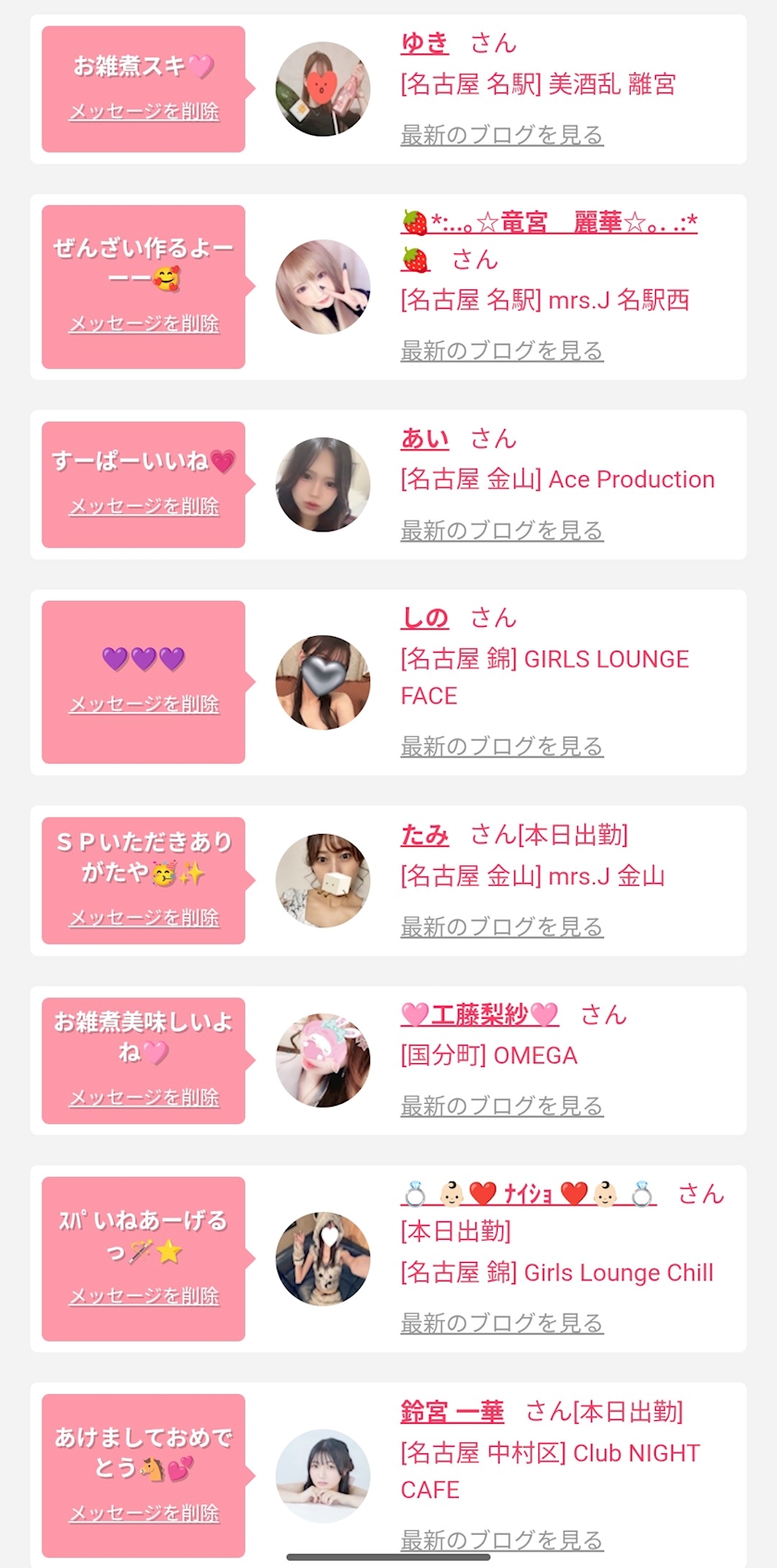Delete the SPいただきありがたや message
777x1568 pixels.
[144, 918]
